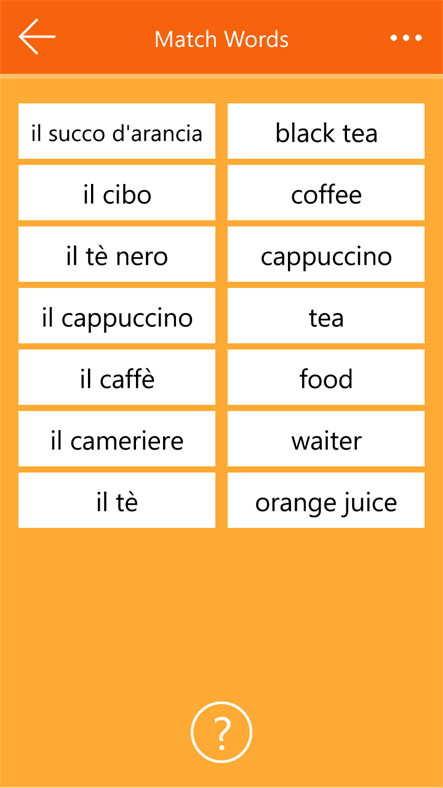Select the "food" answer tile
Viewport: 443px width, 788px height.
(x=326, y=377)
